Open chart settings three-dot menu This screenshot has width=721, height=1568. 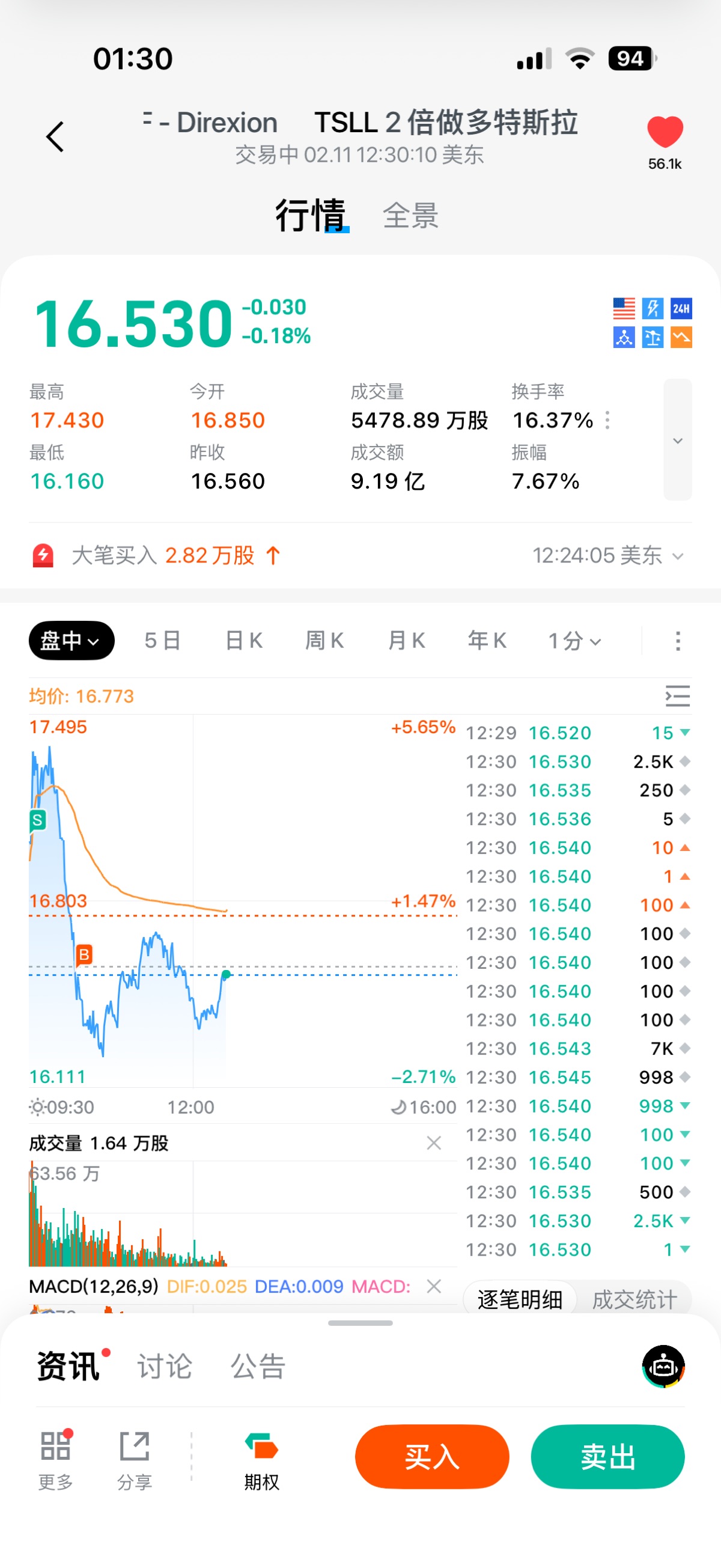point(678,641)
